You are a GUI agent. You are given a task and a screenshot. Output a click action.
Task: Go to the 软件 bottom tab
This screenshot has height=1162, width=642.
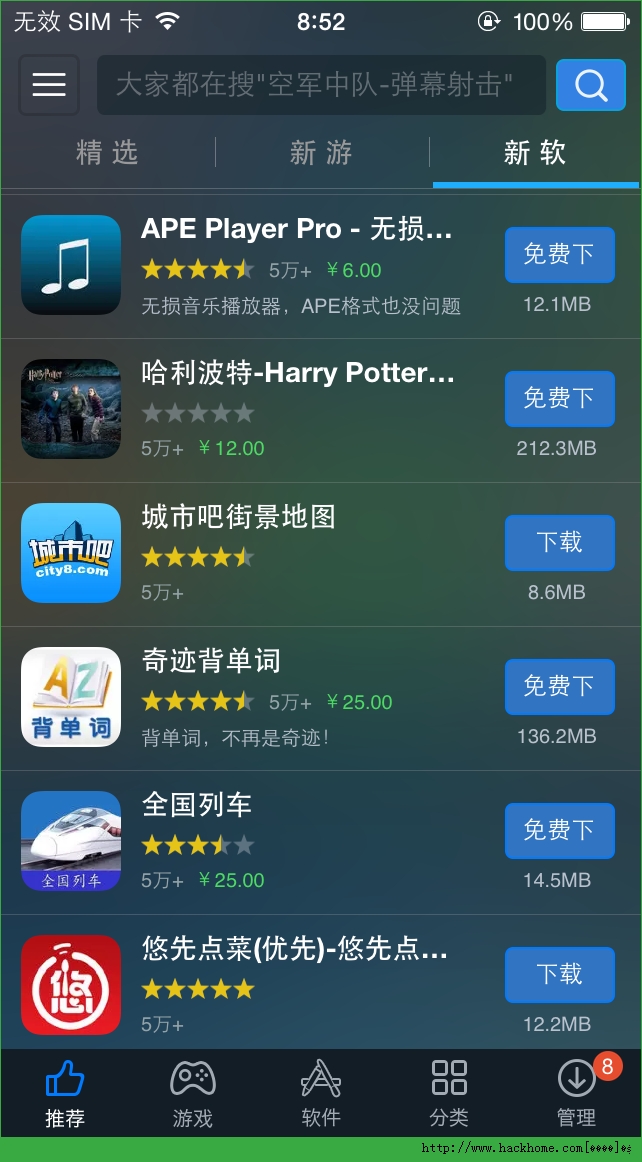point(321,1093)
